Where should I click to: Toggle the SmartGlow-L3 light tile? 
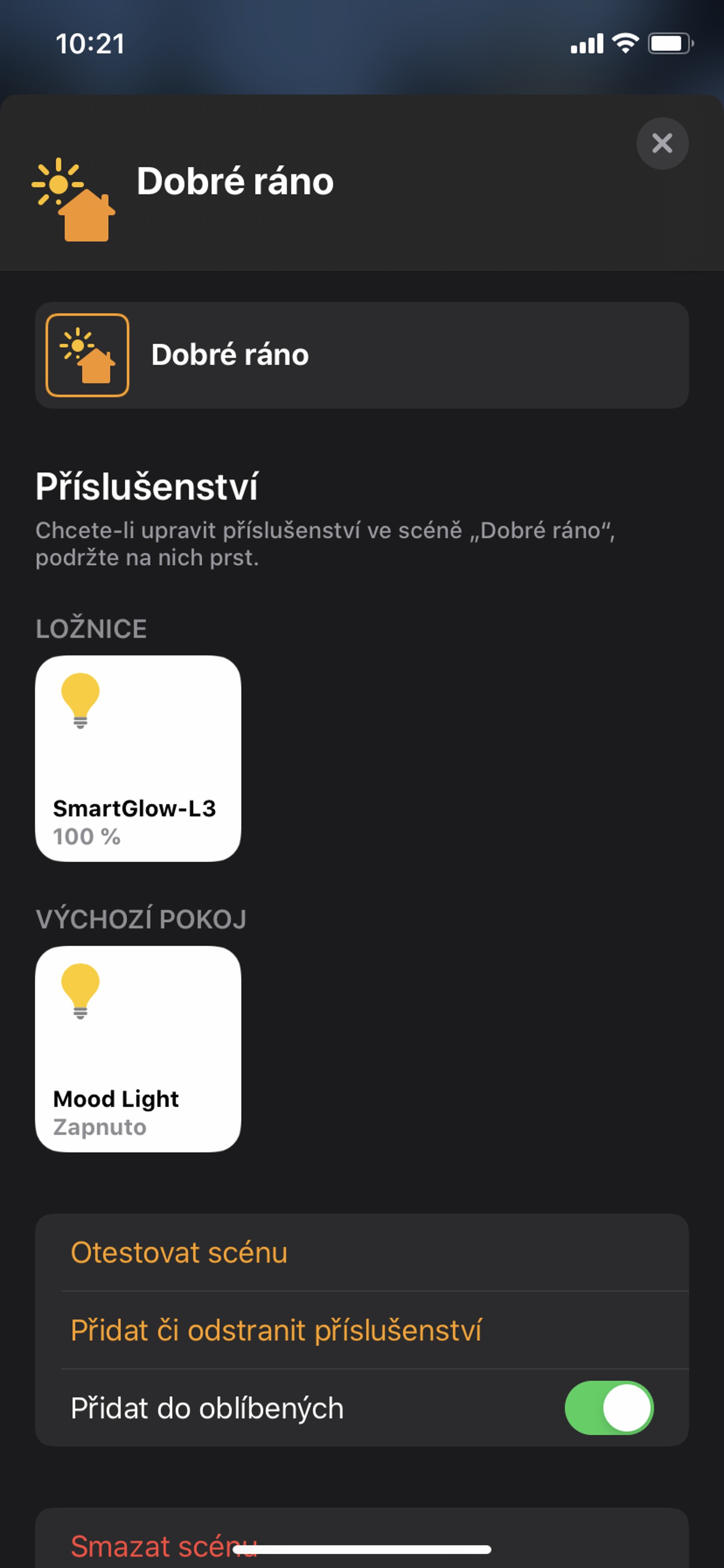(138, 758)
